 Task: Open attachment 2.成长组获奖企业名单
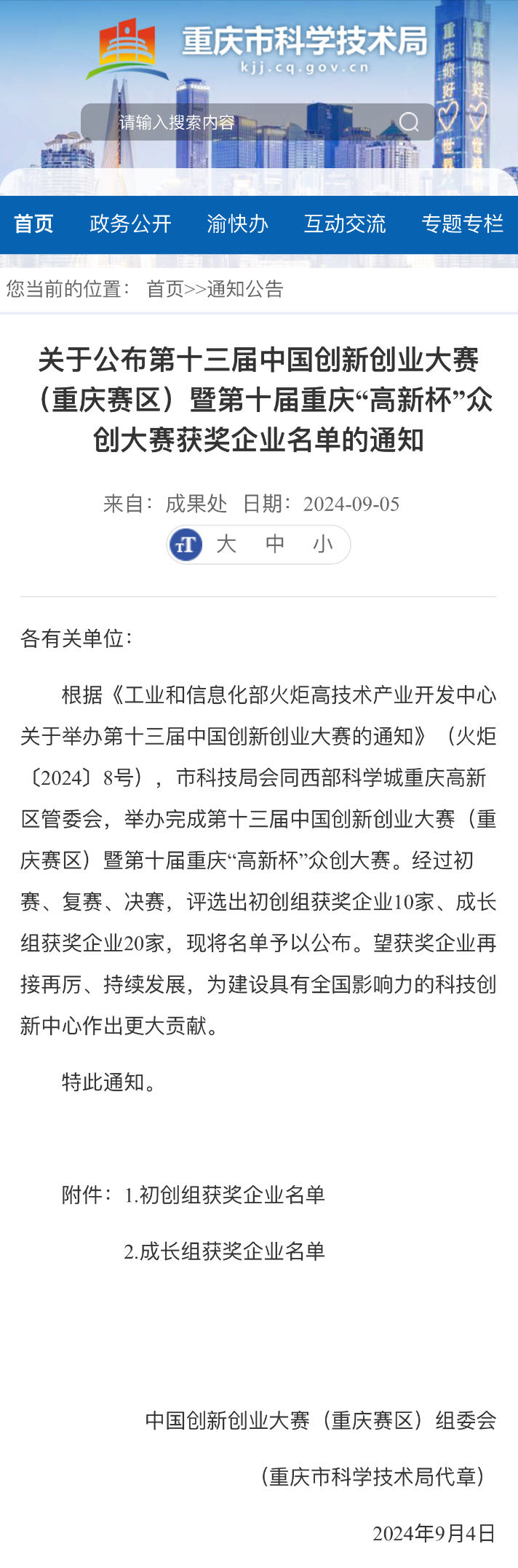(x=224, y=1251)
